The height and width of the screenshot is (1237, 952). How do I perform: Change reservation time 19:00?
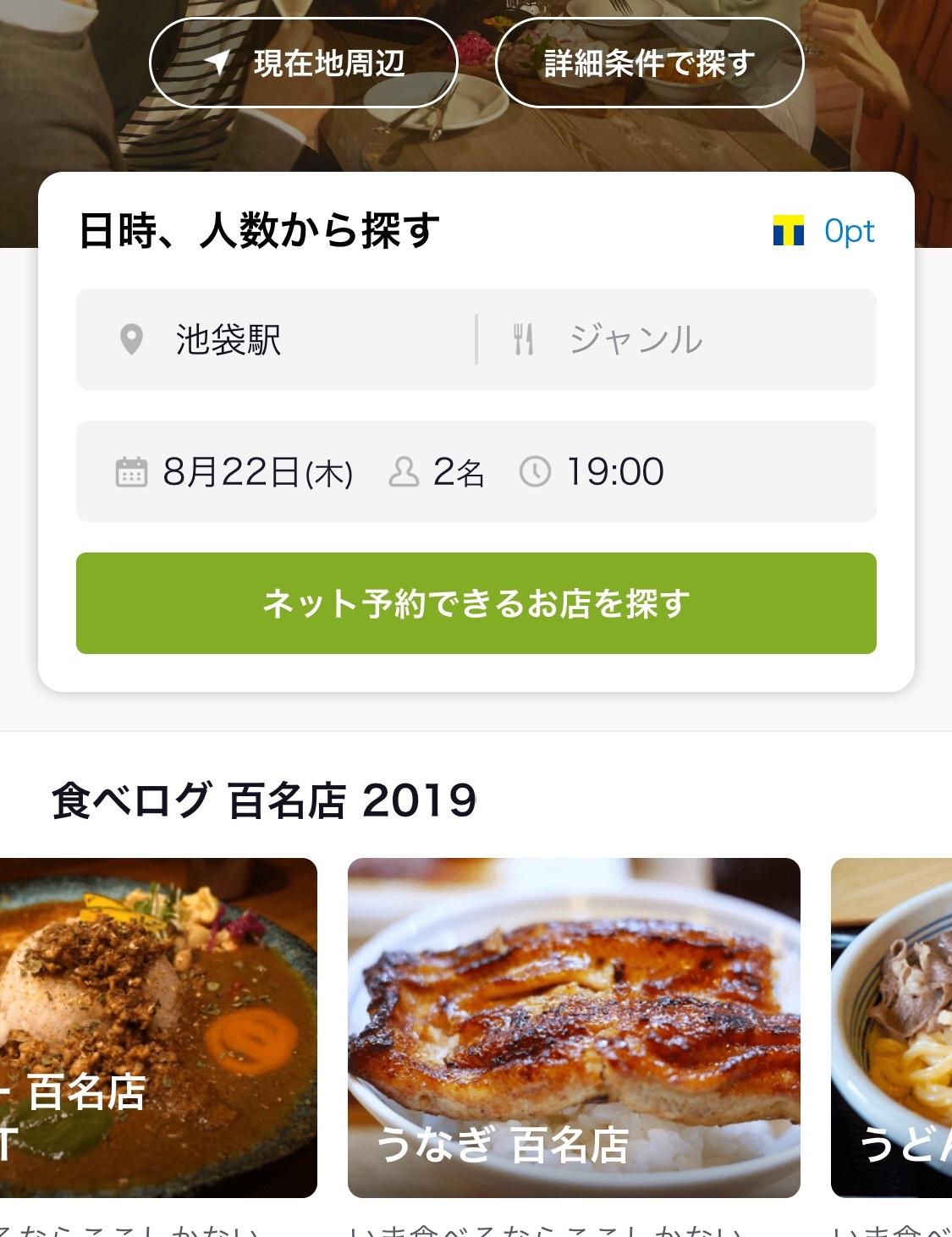pos(592,471)
